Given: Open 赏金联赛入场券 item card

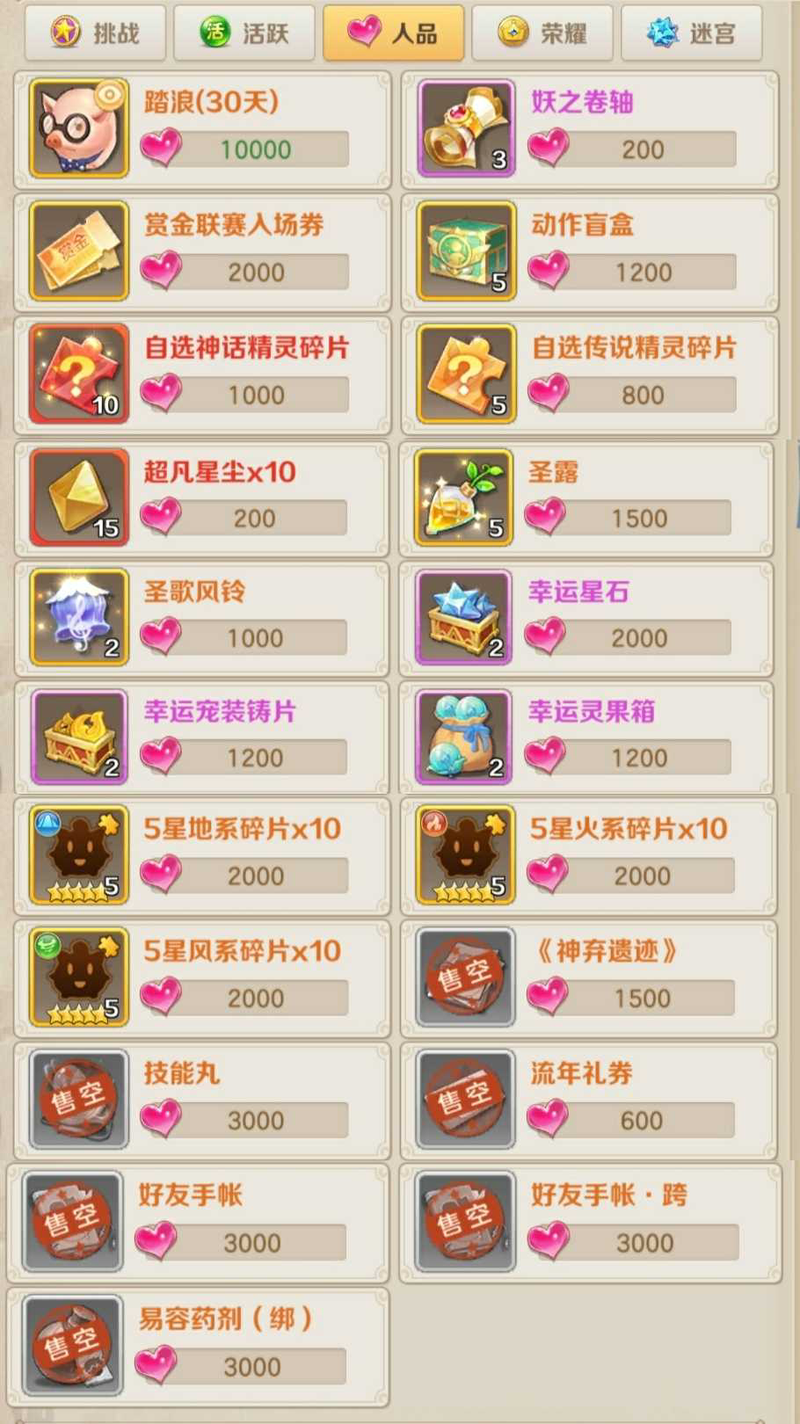Looking at the screenshot, I should 201,252.
